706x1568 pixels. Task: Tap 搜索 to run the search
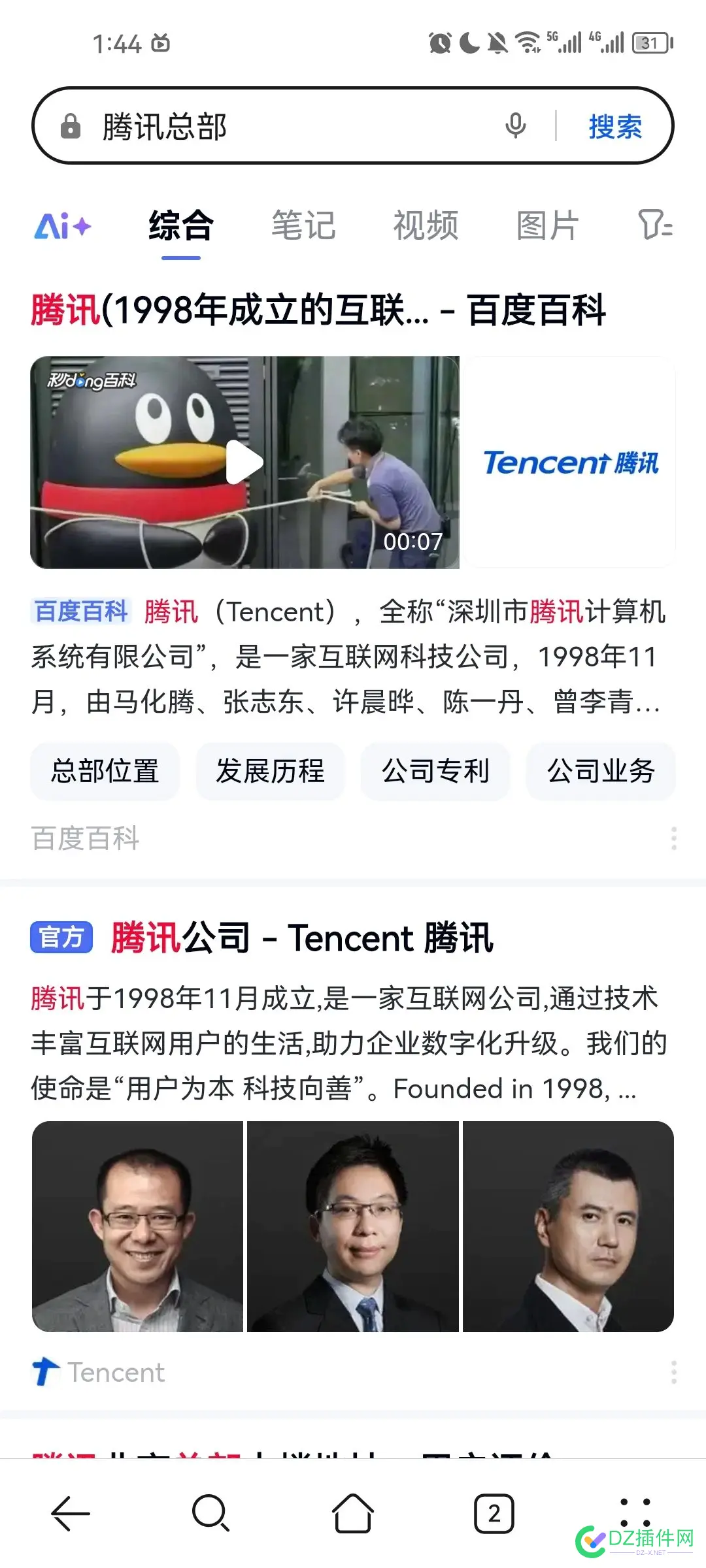[615, 125]
